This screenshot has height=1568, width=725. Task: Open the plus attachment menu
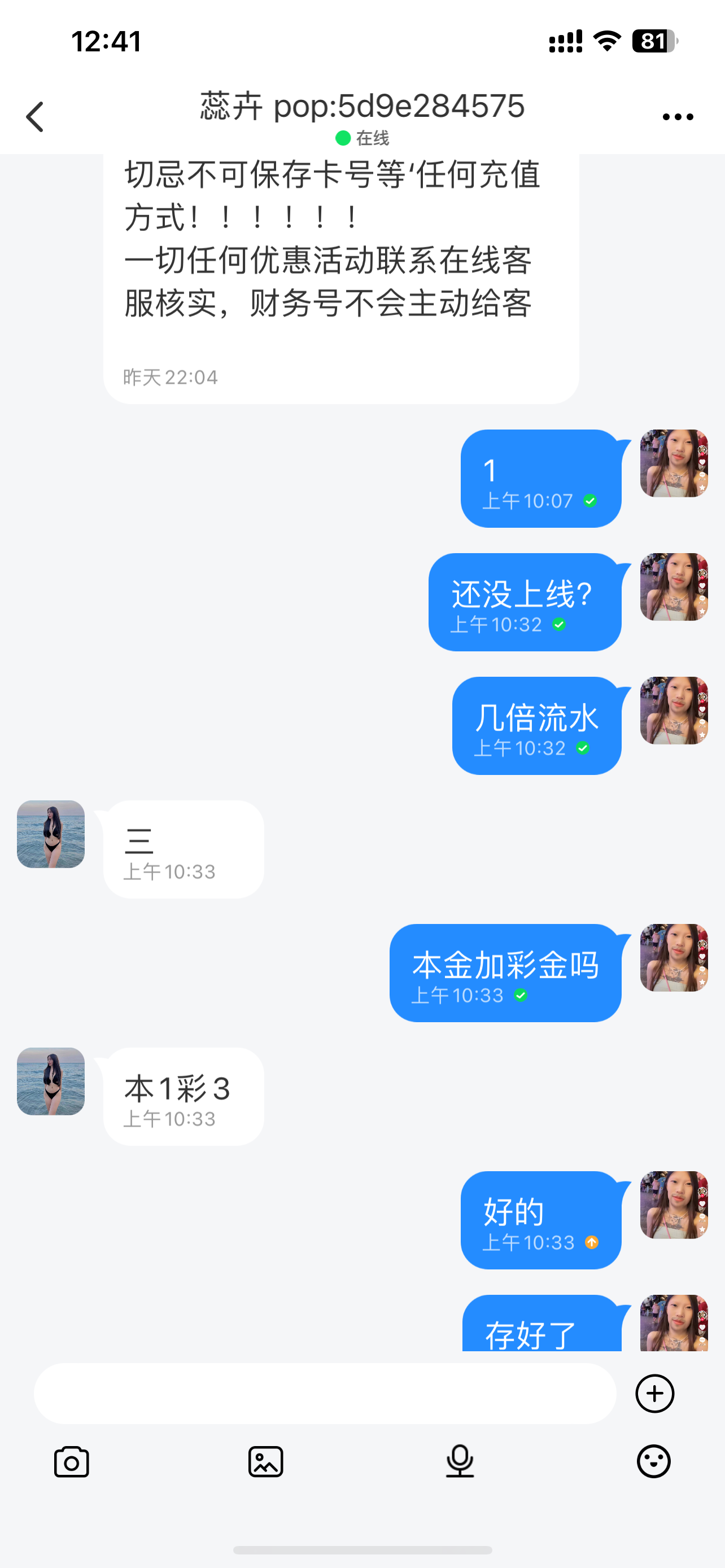(x=654, y=1393)
